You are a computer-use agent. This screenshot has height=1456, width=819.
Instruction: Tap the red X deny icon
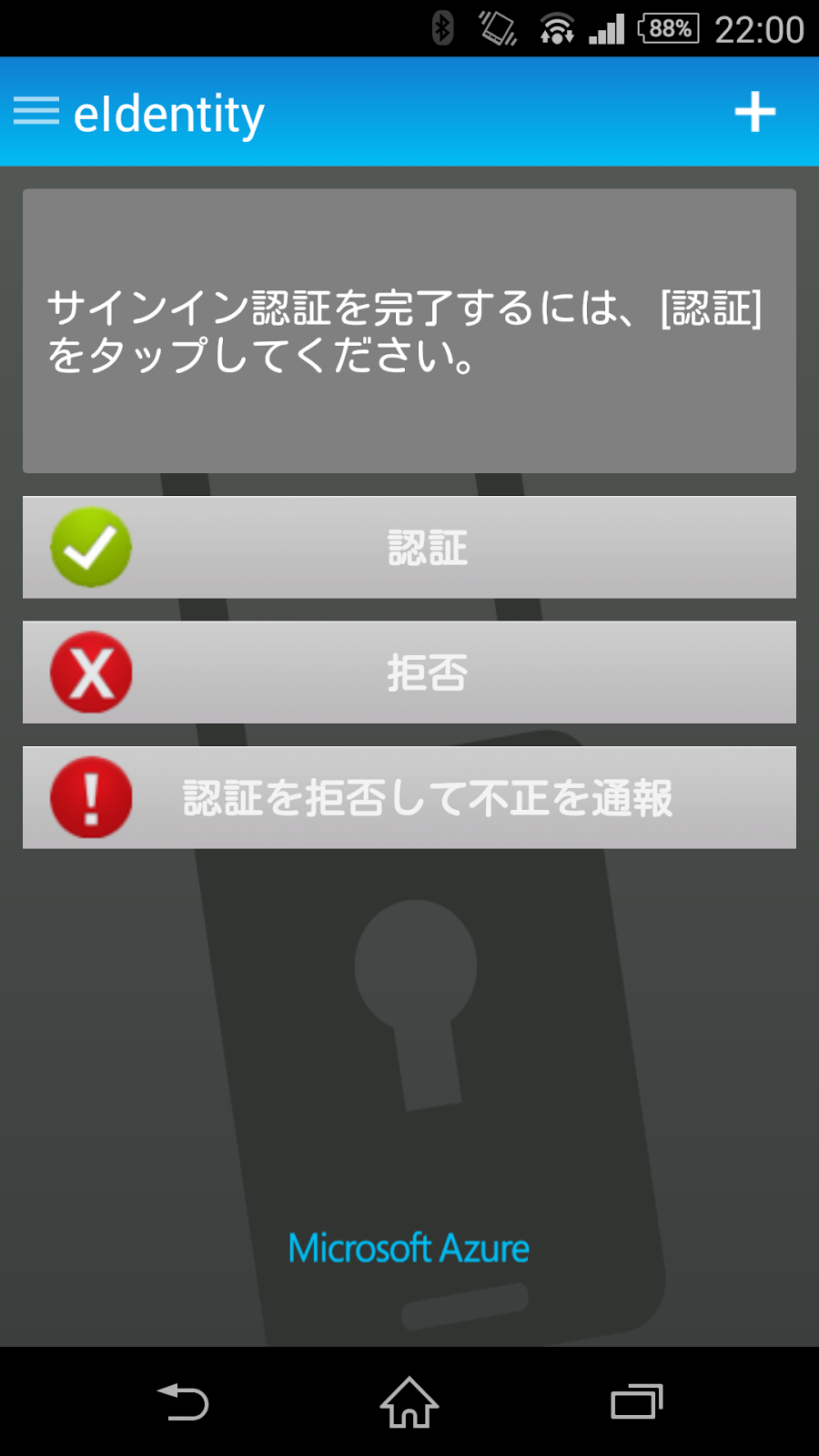(x=90, y=672)
